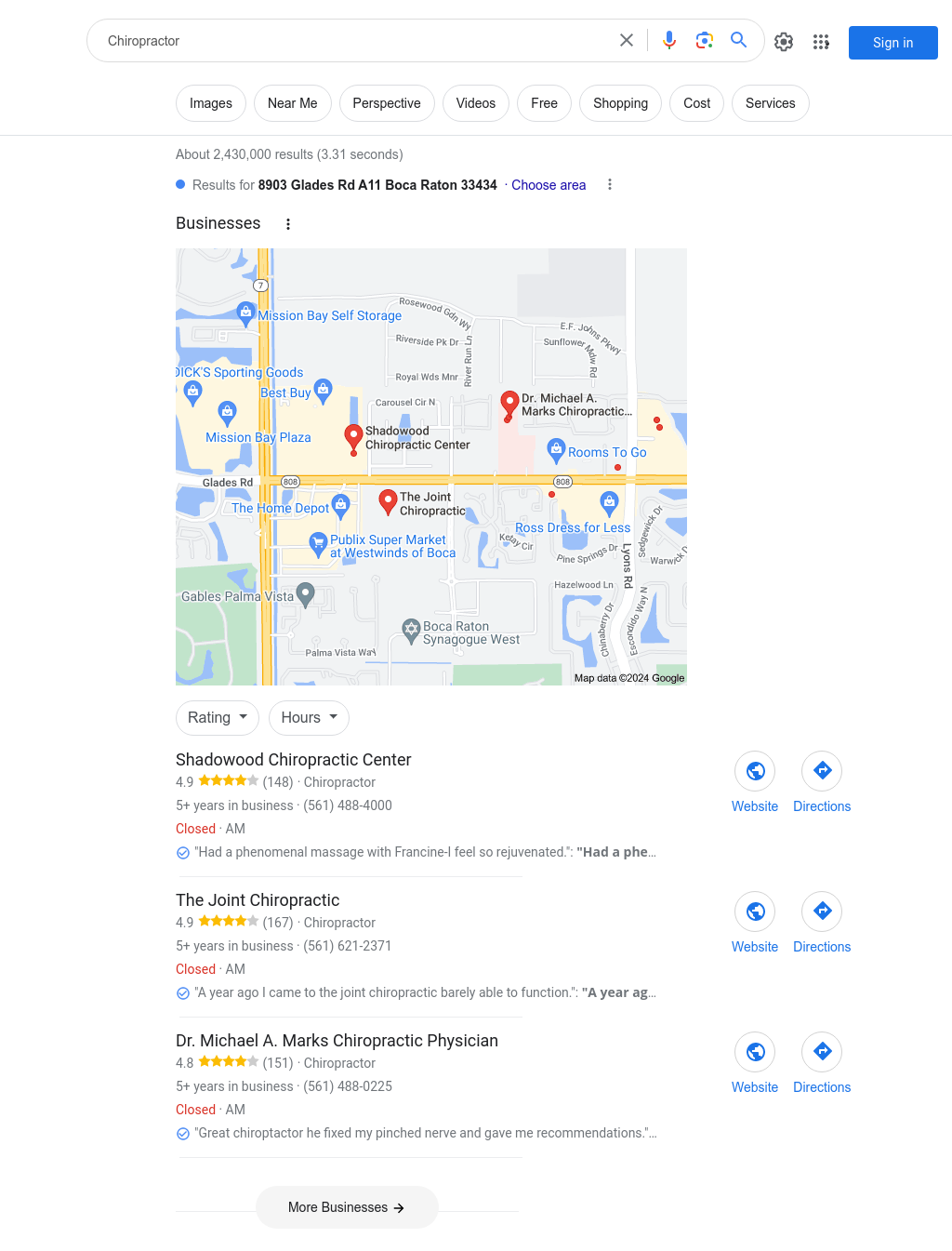952x1251 pixels.
Task: Open the Businesses overflow menu
Action: [x=288, y=224]
